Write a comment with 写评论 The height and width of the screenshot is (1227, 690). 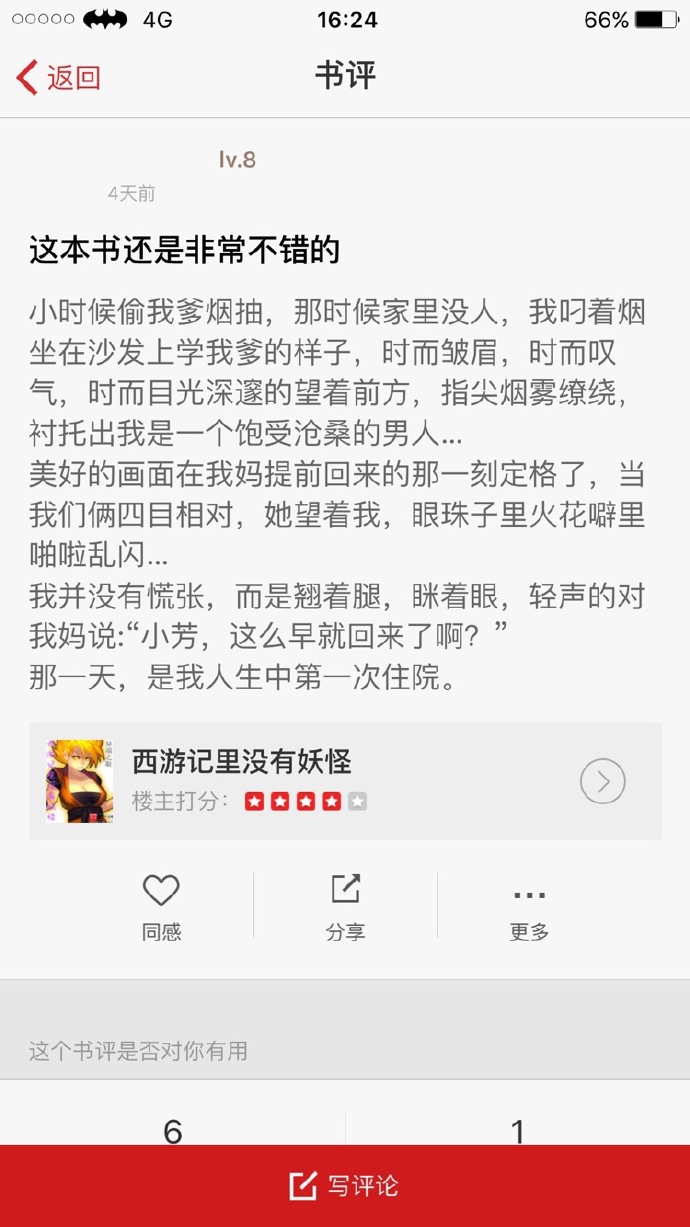coord(345,1186)
